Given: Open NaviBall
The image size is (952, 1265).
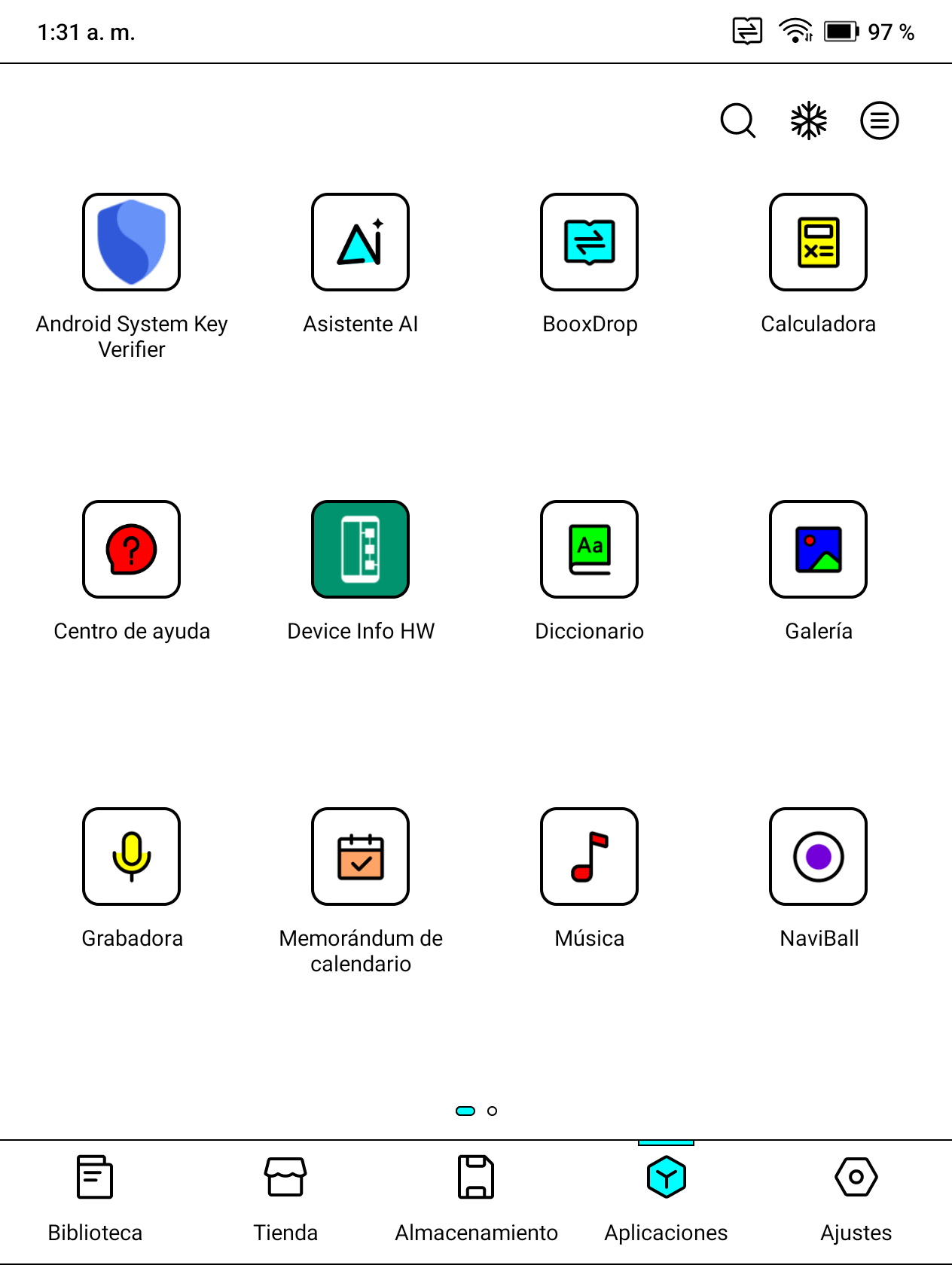Looking at the screenshot, I should 818,857.
